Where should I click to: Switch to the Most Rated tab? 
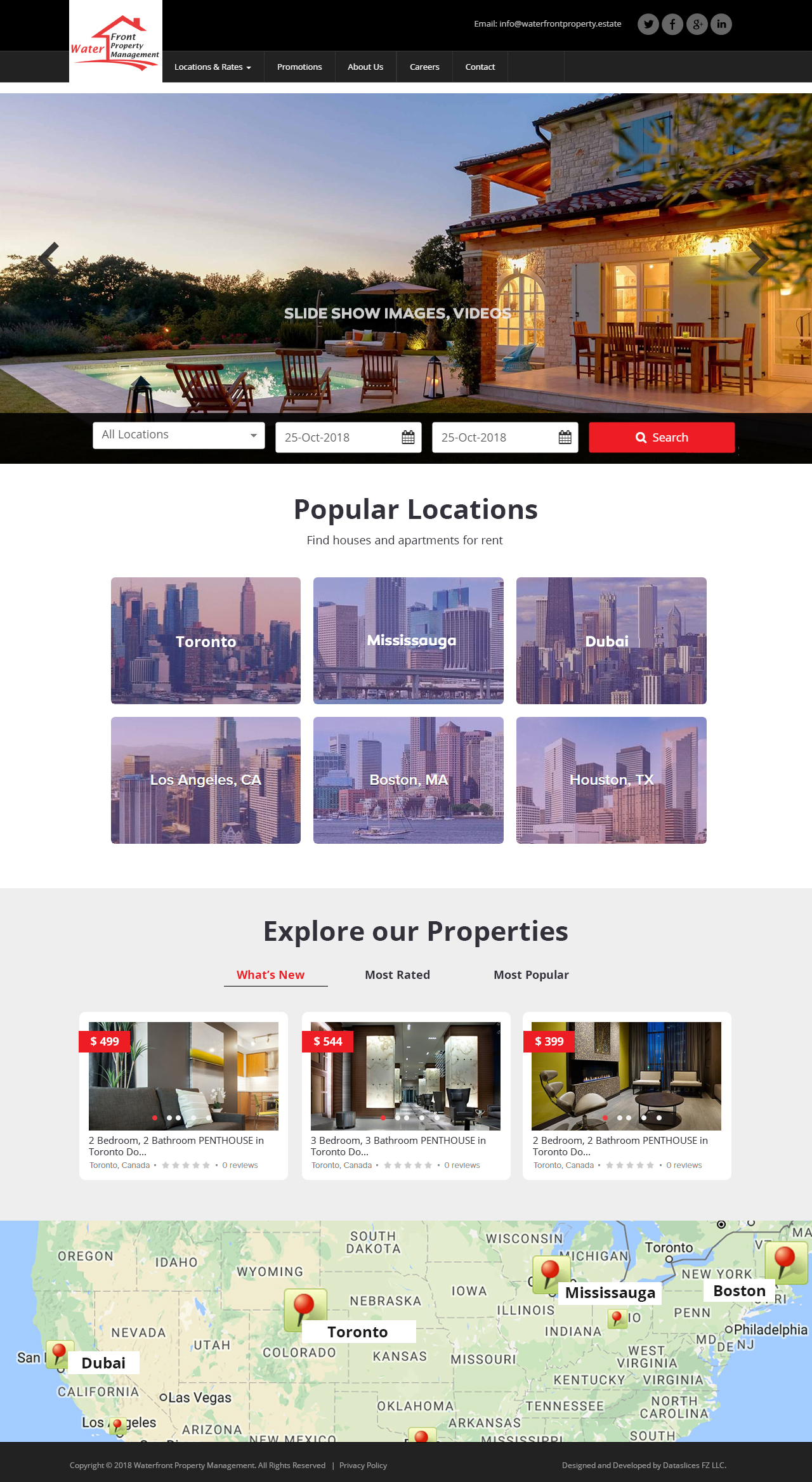pos(397,974)
